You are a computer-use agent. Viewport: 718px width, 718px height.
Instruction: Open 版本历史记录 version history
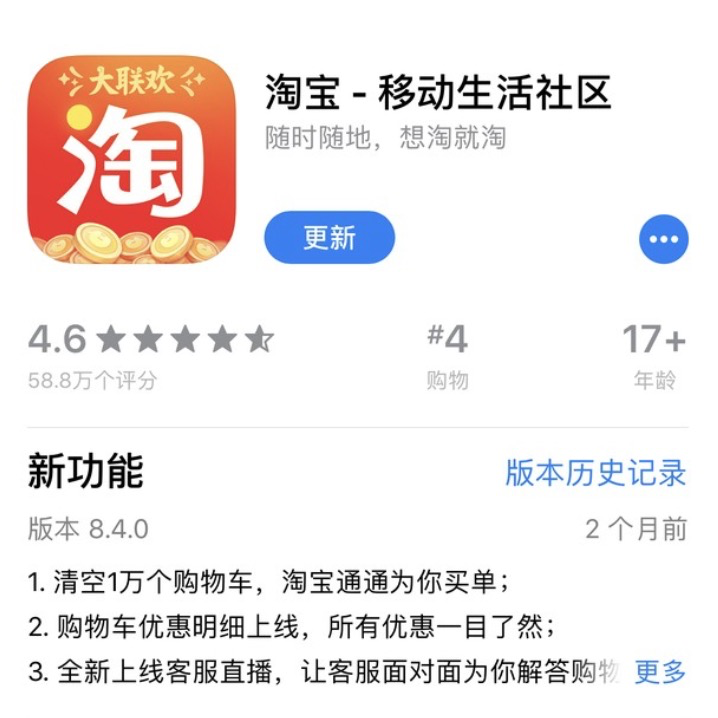pyautogui.click(x=595, y=473)
